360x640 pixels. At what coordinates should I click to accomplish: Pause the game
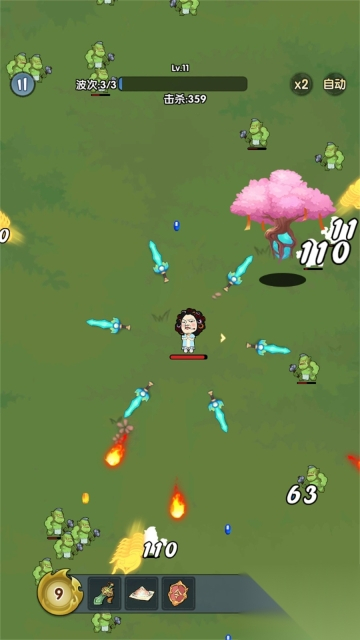[22, 84]
